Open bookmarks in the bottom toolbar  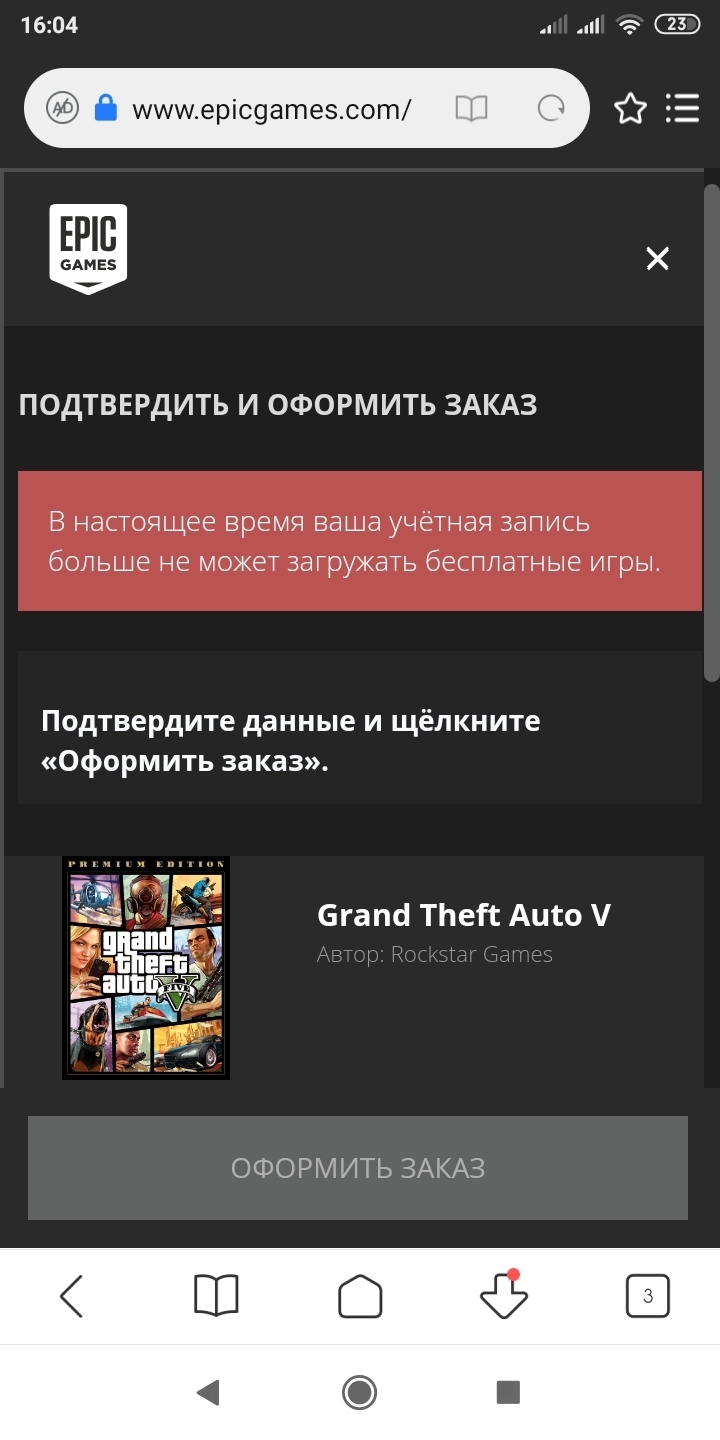216,1296
